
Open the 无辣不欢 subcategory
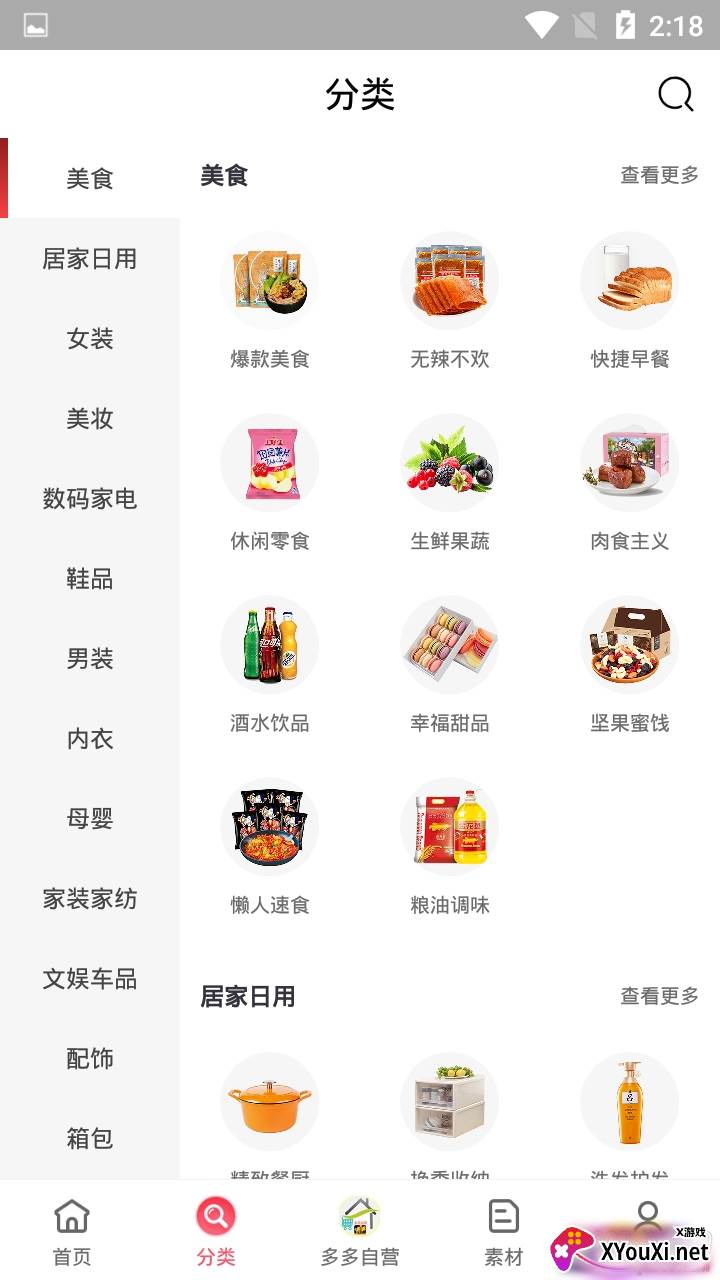click(x=450, y=300)
